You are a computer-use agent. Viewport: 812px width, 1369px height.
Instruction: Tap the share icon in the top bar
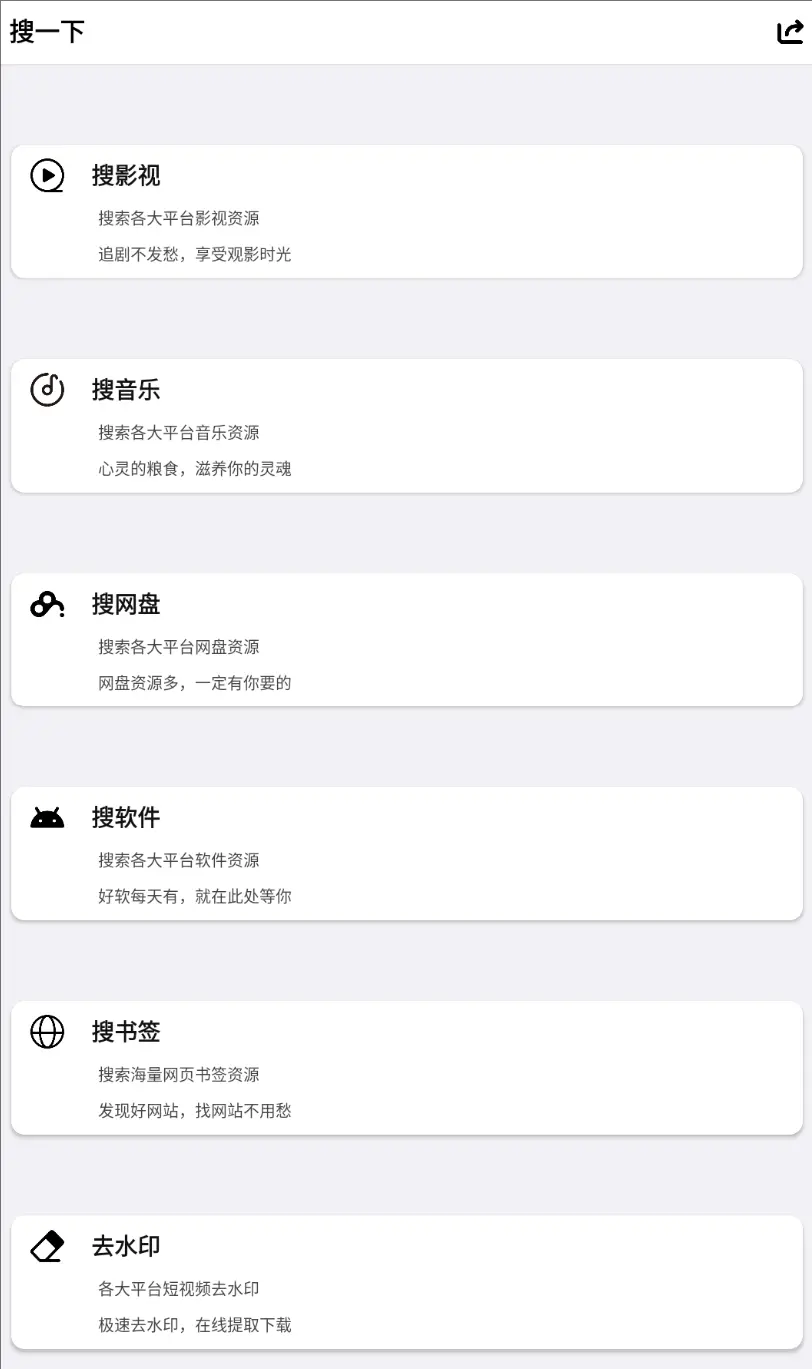coord(790,32)
